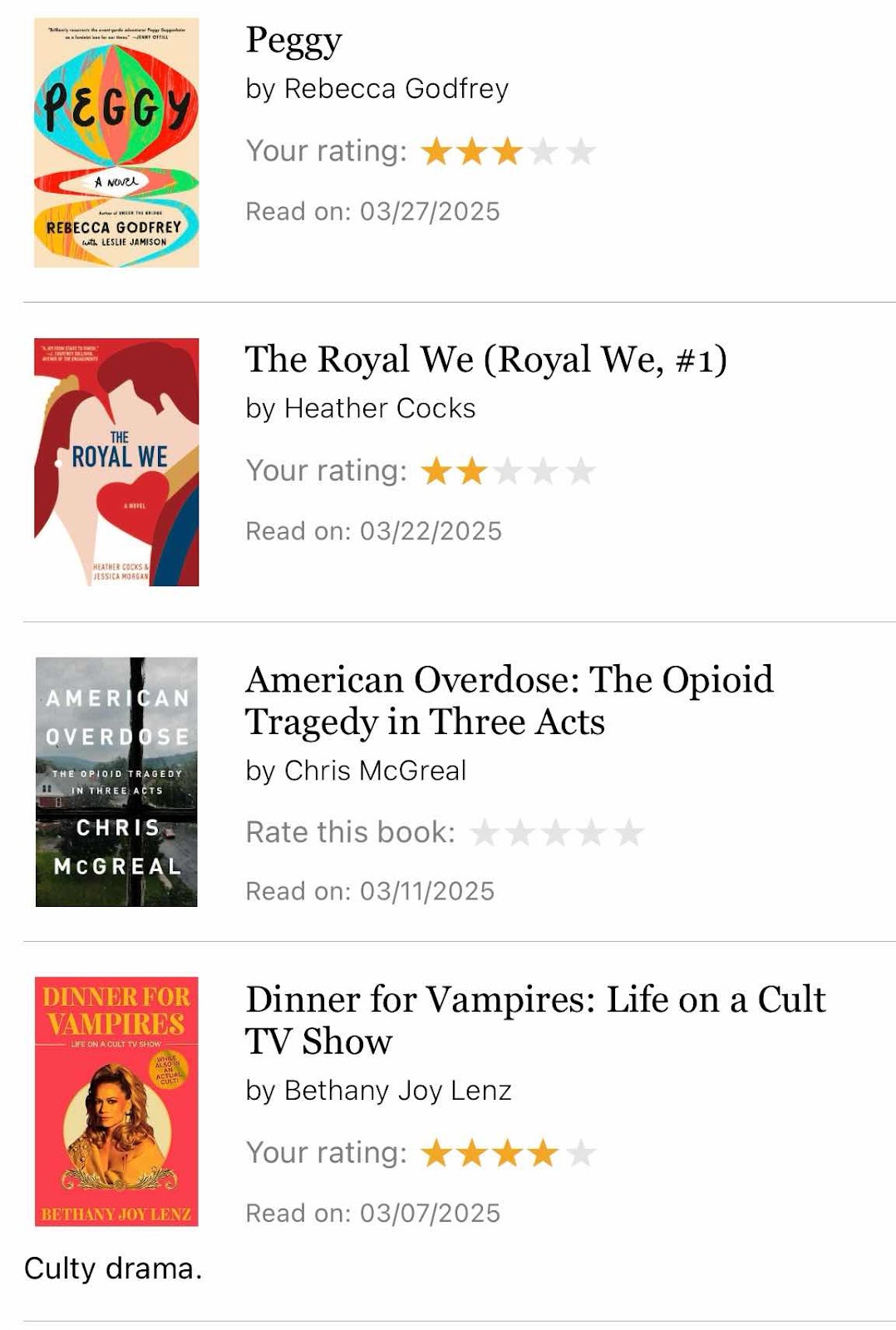View author Rebecca Godfrey's page

396,88
